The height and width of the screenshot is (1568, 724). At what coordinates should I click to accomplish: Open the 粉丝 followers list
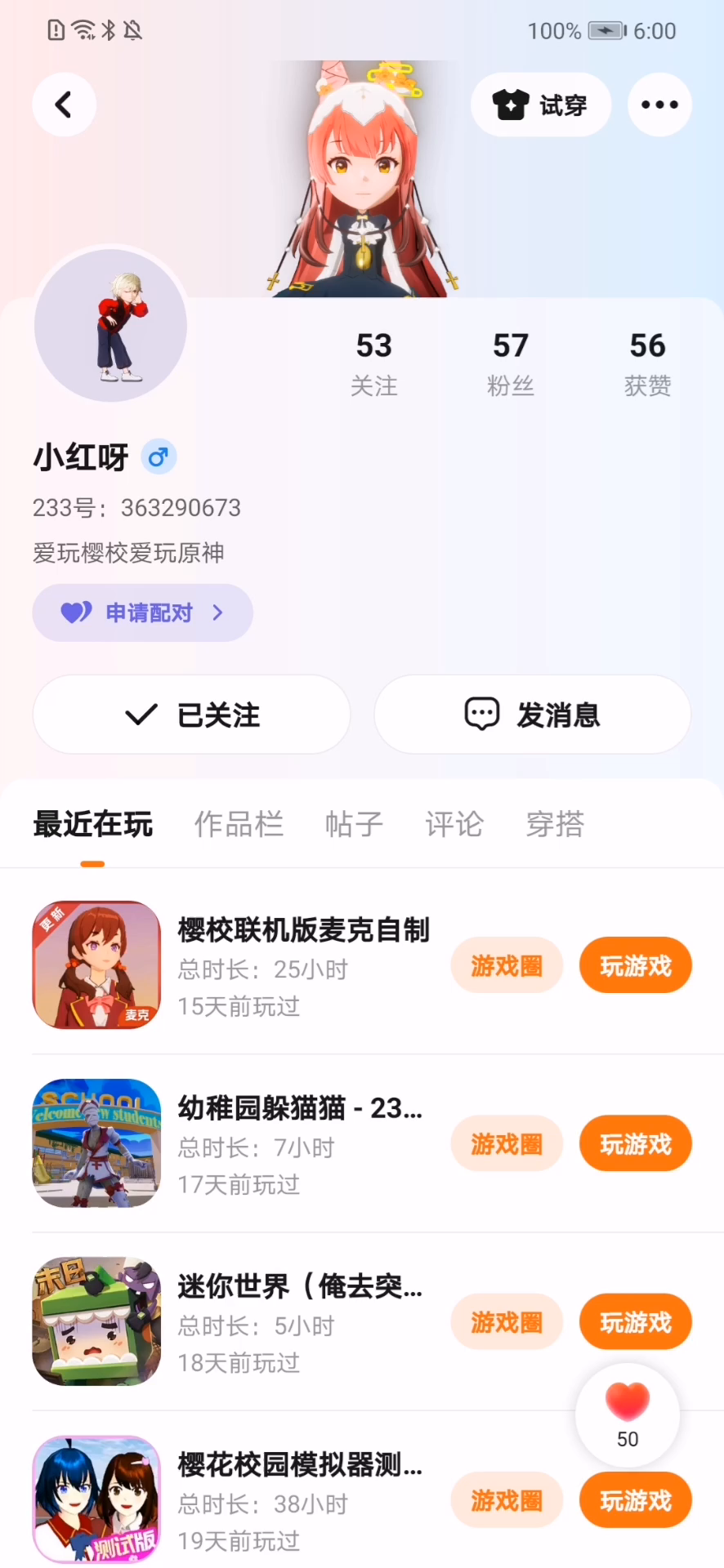point(510,363)
